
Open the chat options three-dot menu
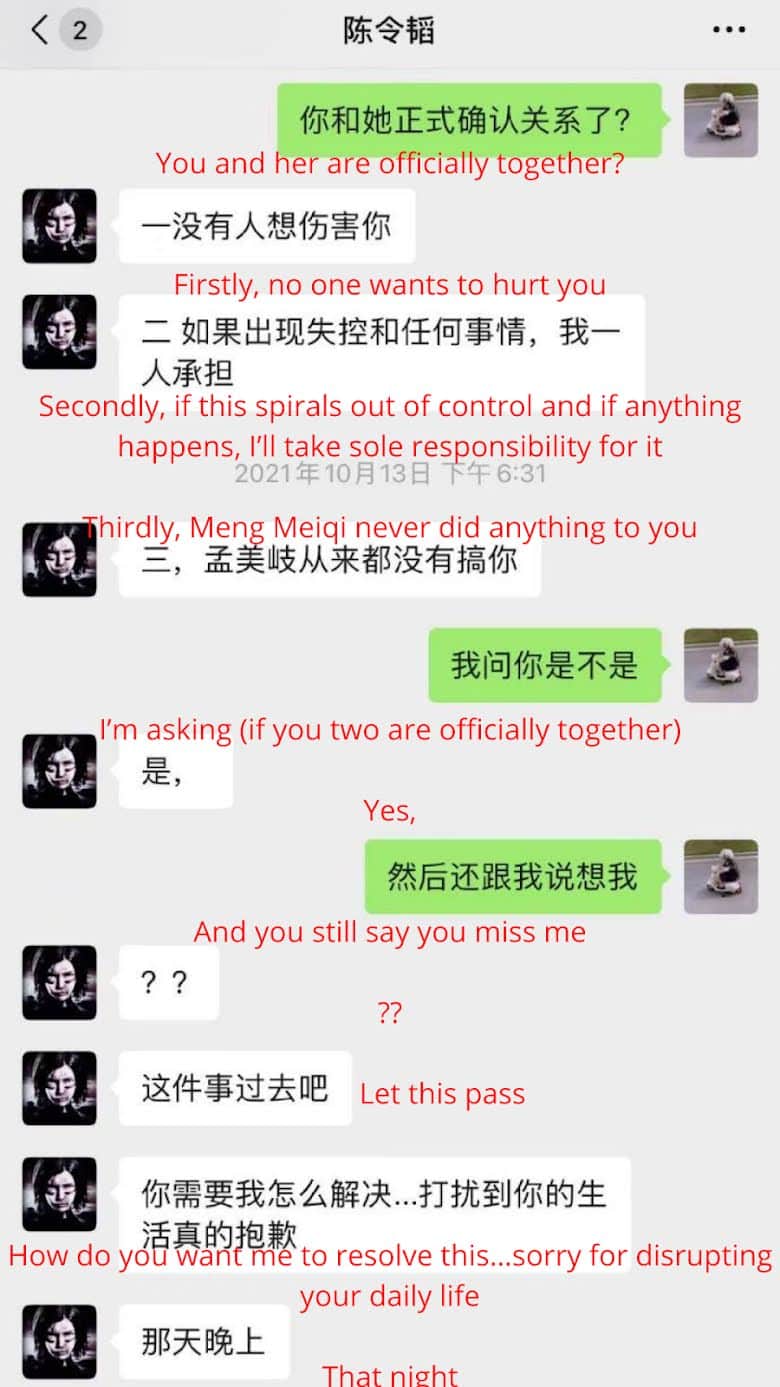point(729,30)
